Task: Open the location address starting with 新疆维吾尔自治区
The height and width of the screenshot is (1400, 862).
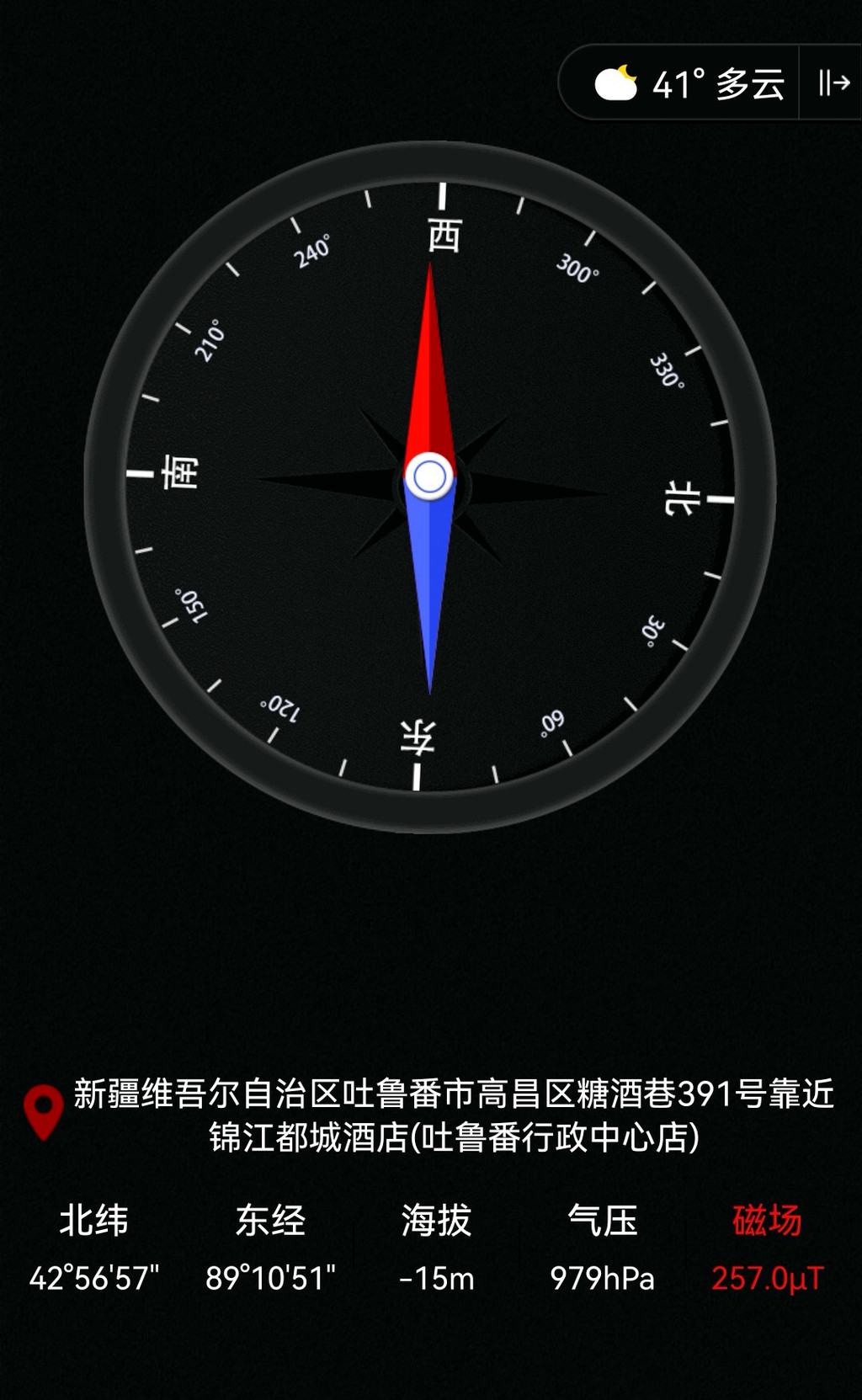Action: tap(453, 1115)
